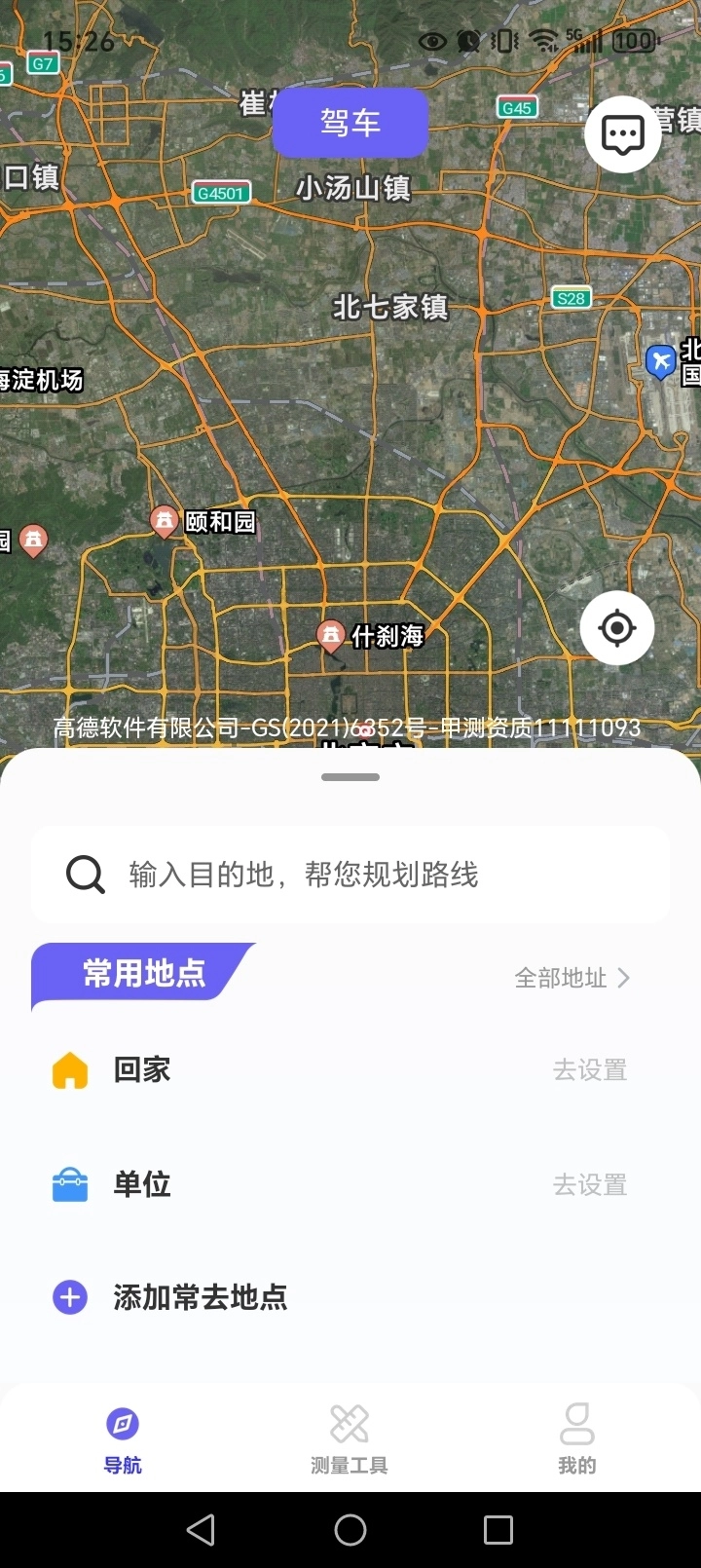Tap the 颐和园 map marker
The image size is (701, 1568).
point(165,520)
